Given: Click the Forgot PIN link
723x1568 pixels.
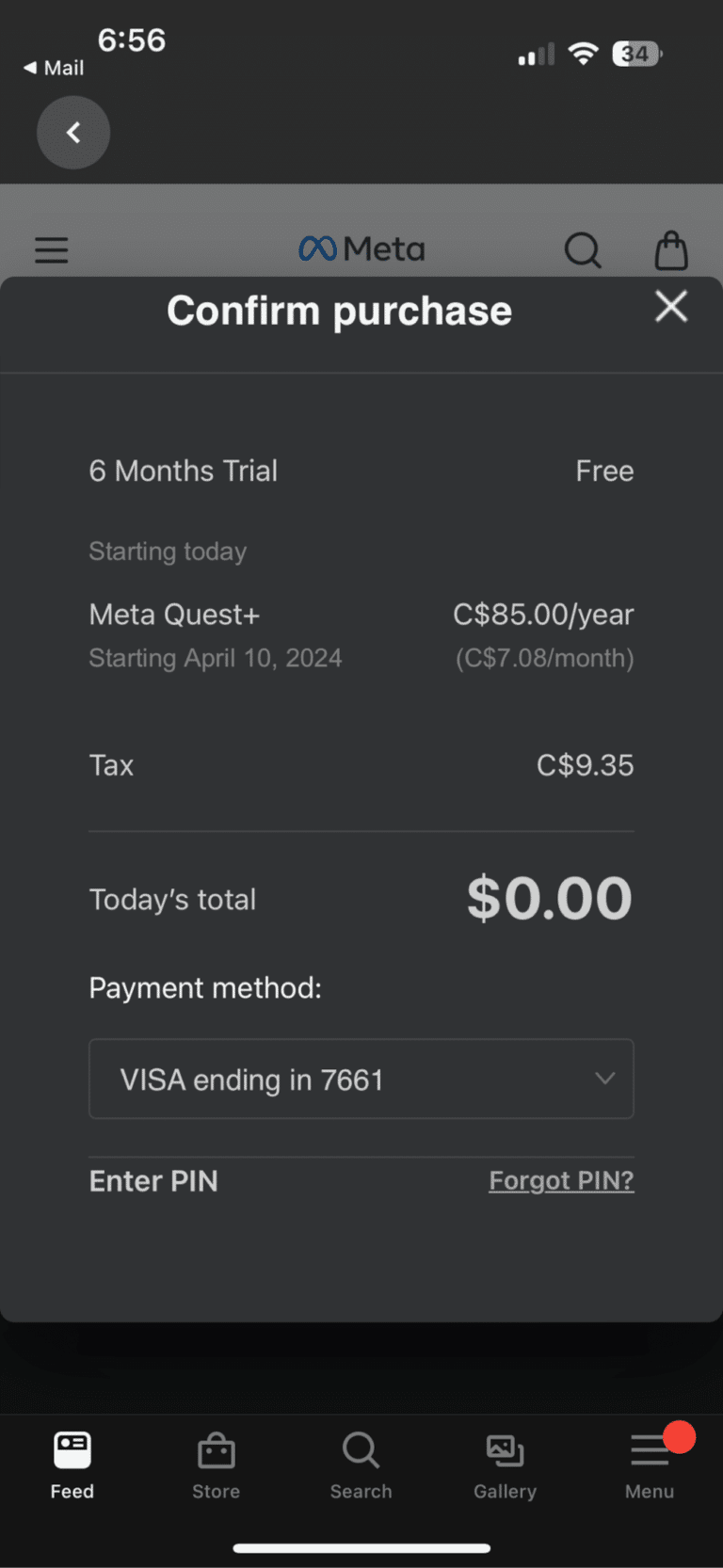Looking at the screenshot, I should click(x=561, y=1180).
